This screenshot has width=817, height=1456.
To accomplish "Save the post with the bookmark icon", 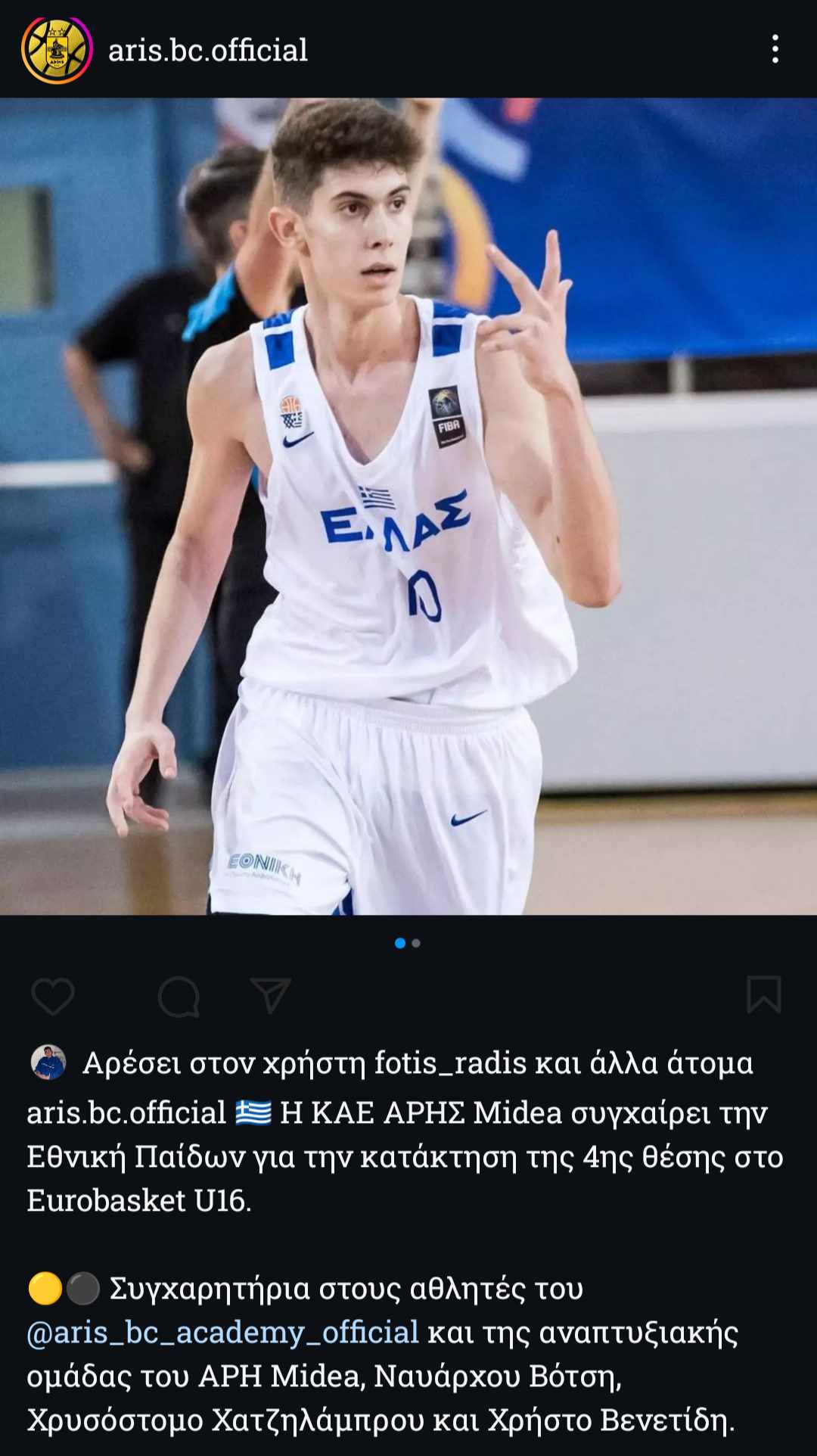I will pos(763,994).
